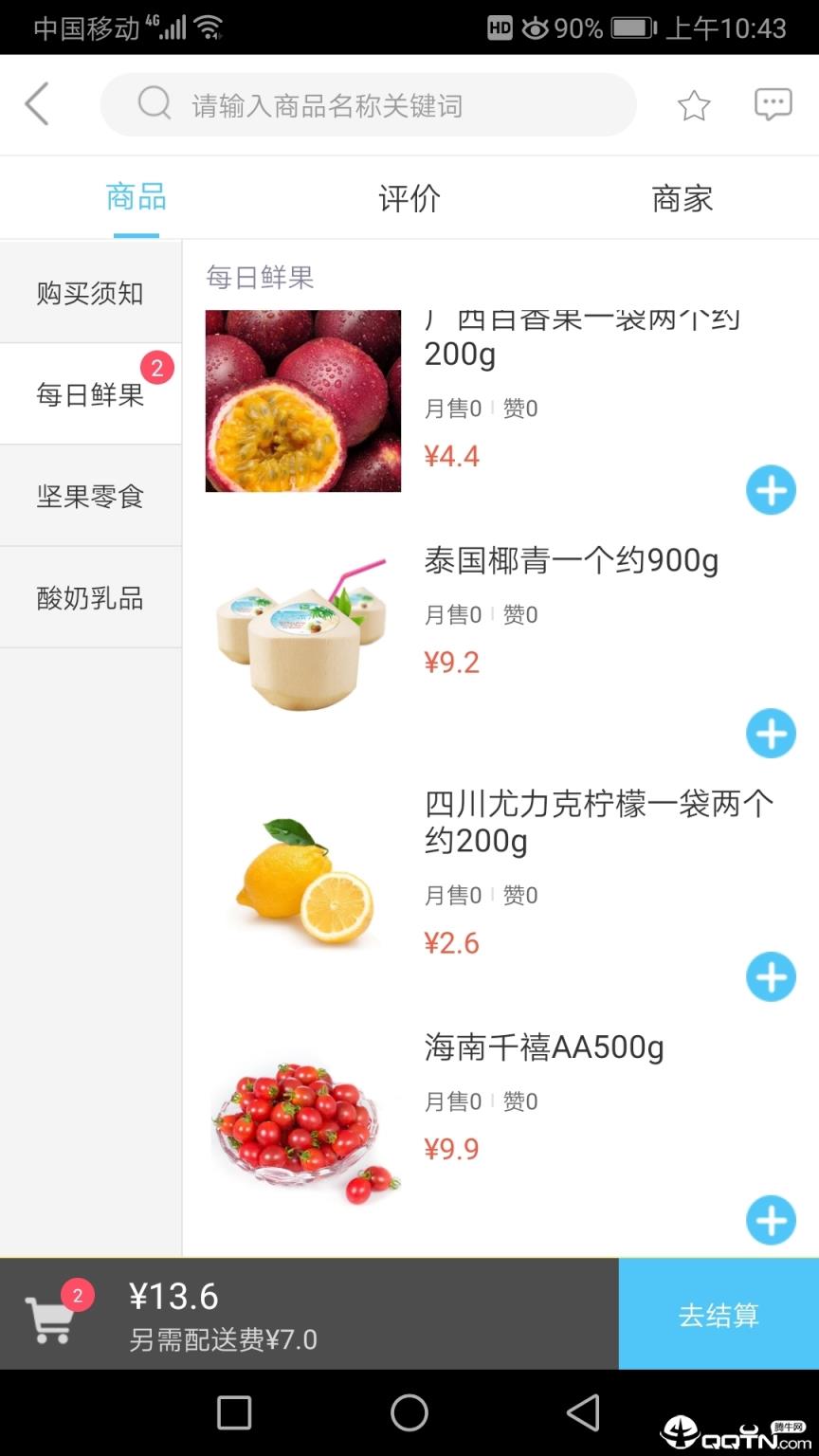The image size is (819, 1456).
Task: Select the 酸奶乳品 category
Action: point(90,596)
